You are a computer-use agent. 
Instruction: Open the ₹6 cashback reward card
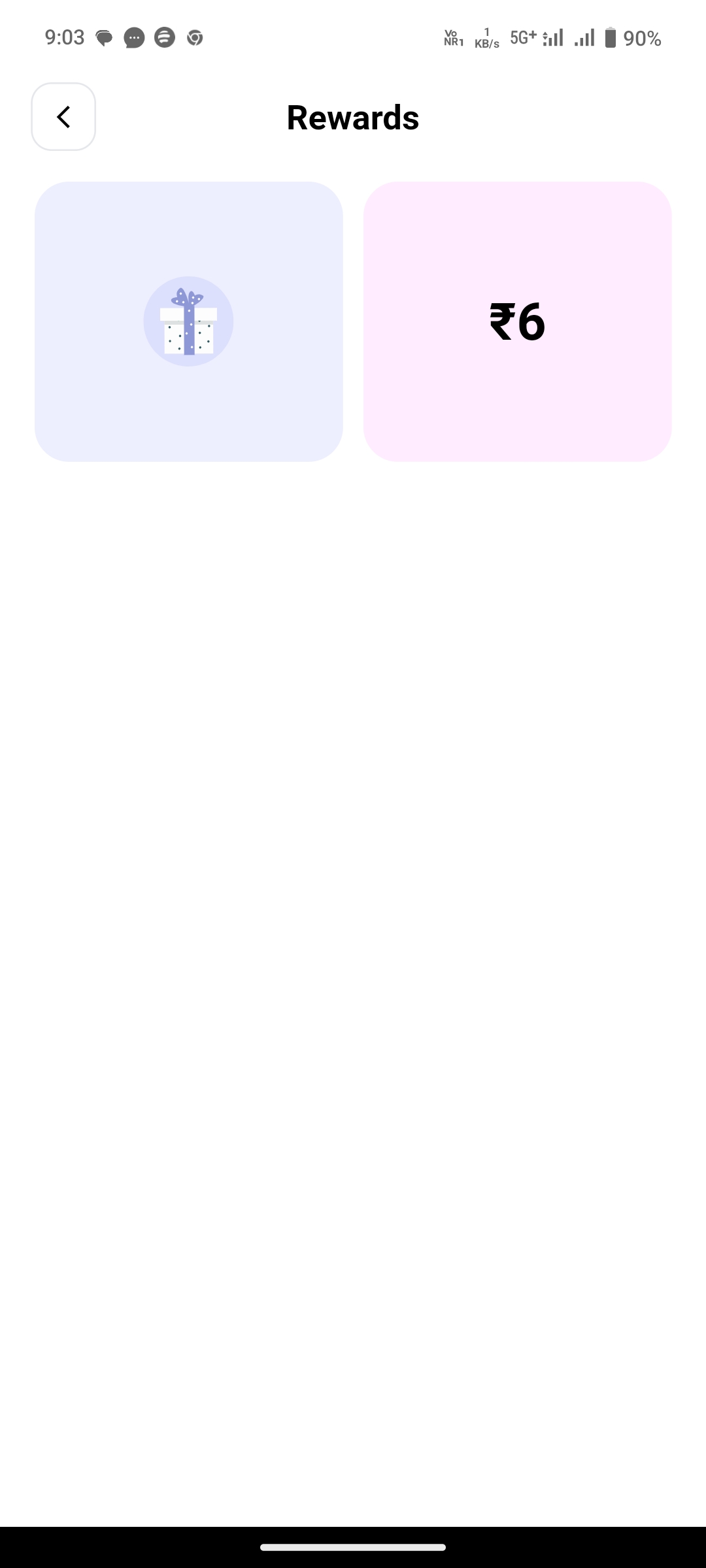518,321
